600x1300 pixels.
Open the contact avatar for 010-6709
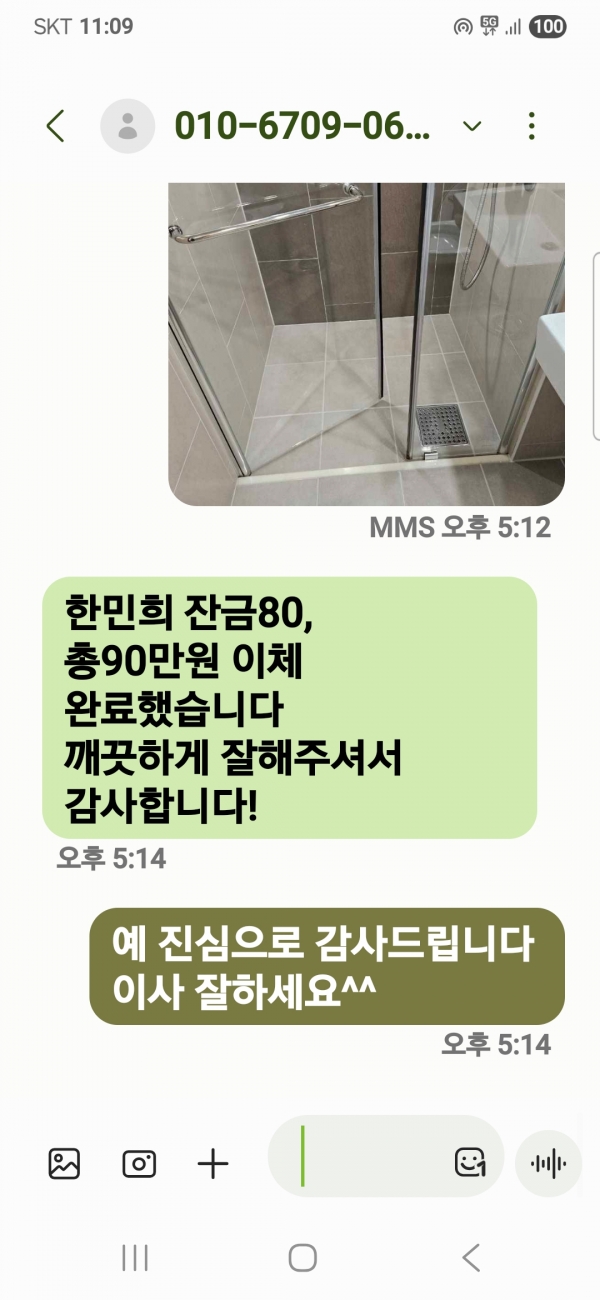coord(128,126)
